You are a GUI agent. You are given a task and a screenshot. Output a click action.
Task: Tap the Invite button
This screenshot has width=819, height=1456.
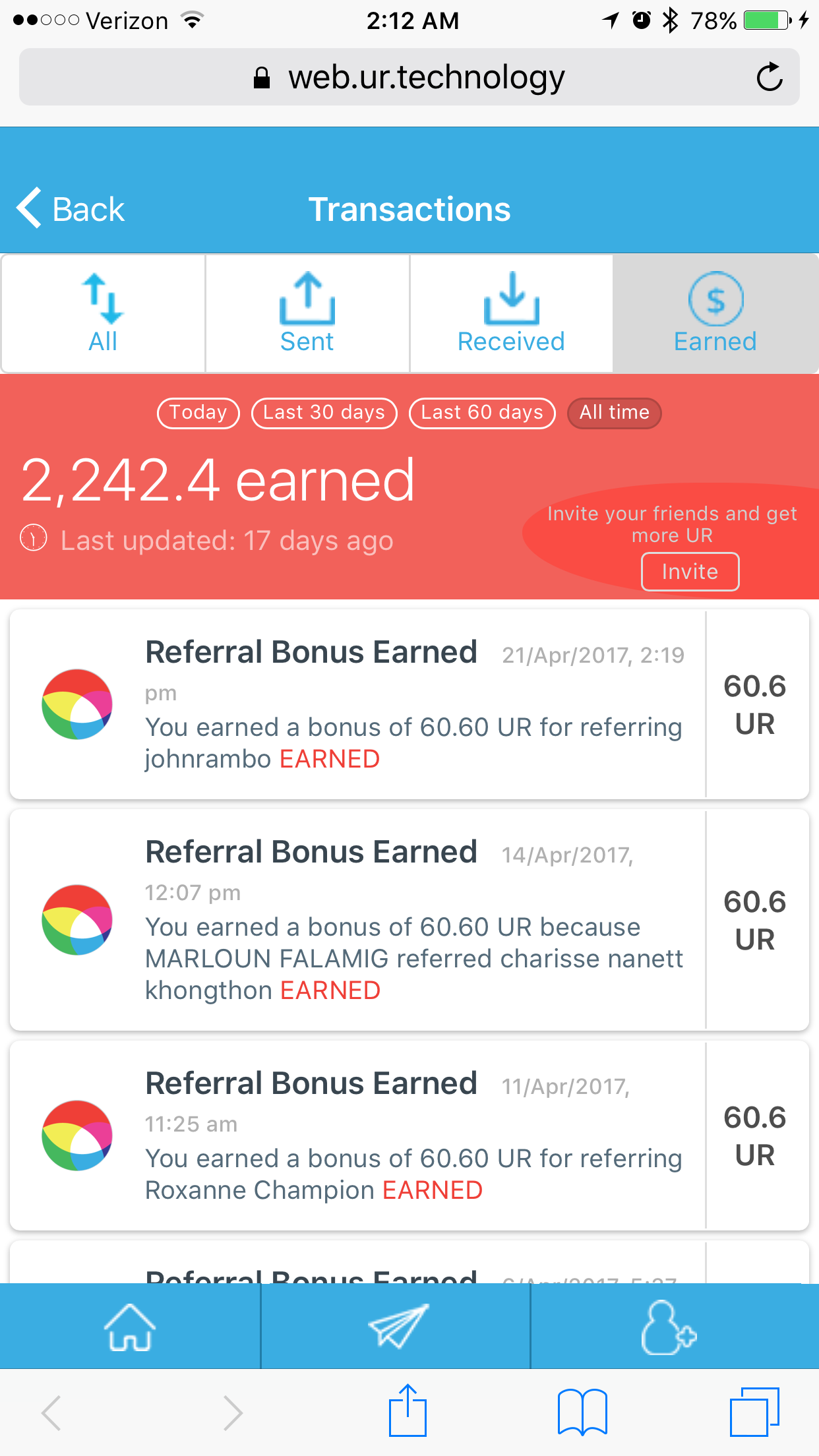(690, 572)
